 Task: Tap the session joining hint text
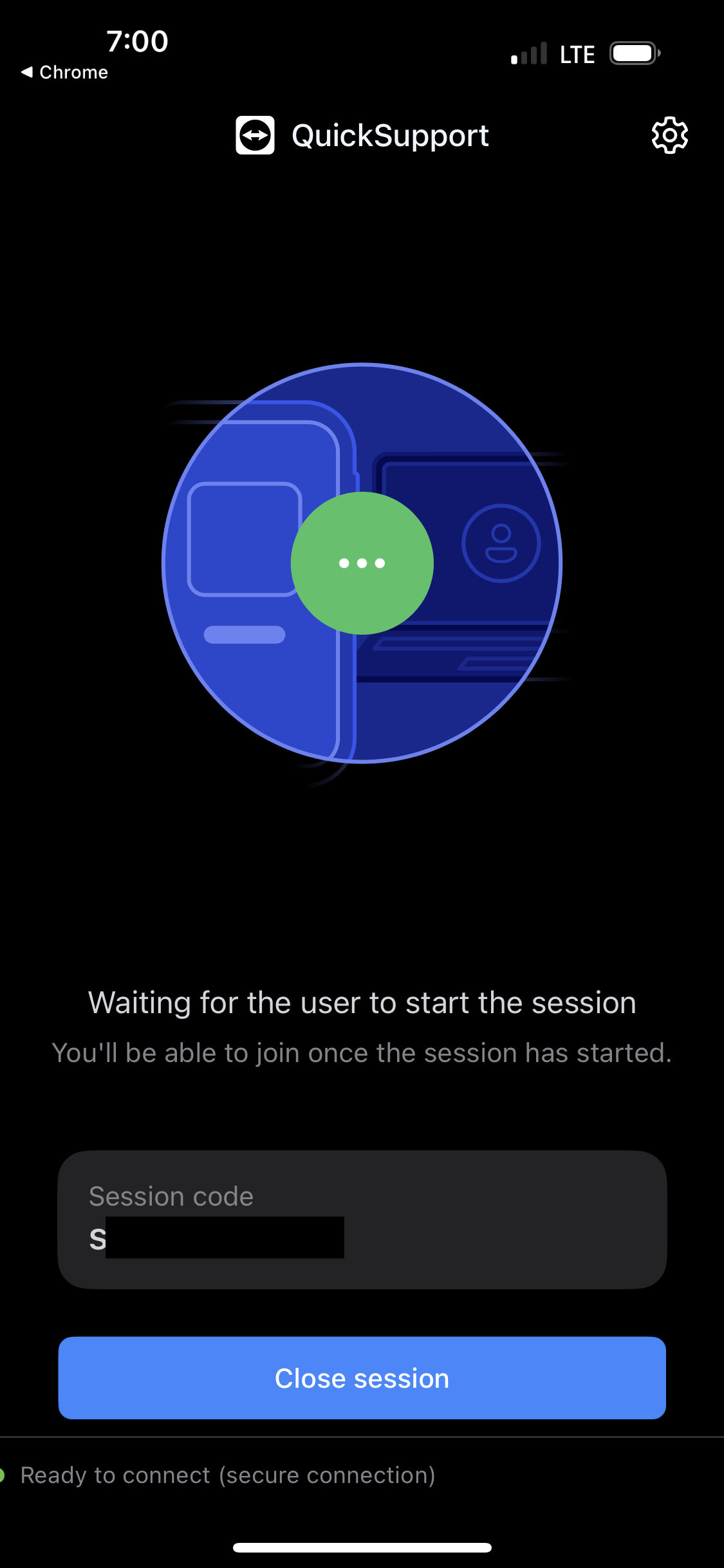pos(362,1053)
